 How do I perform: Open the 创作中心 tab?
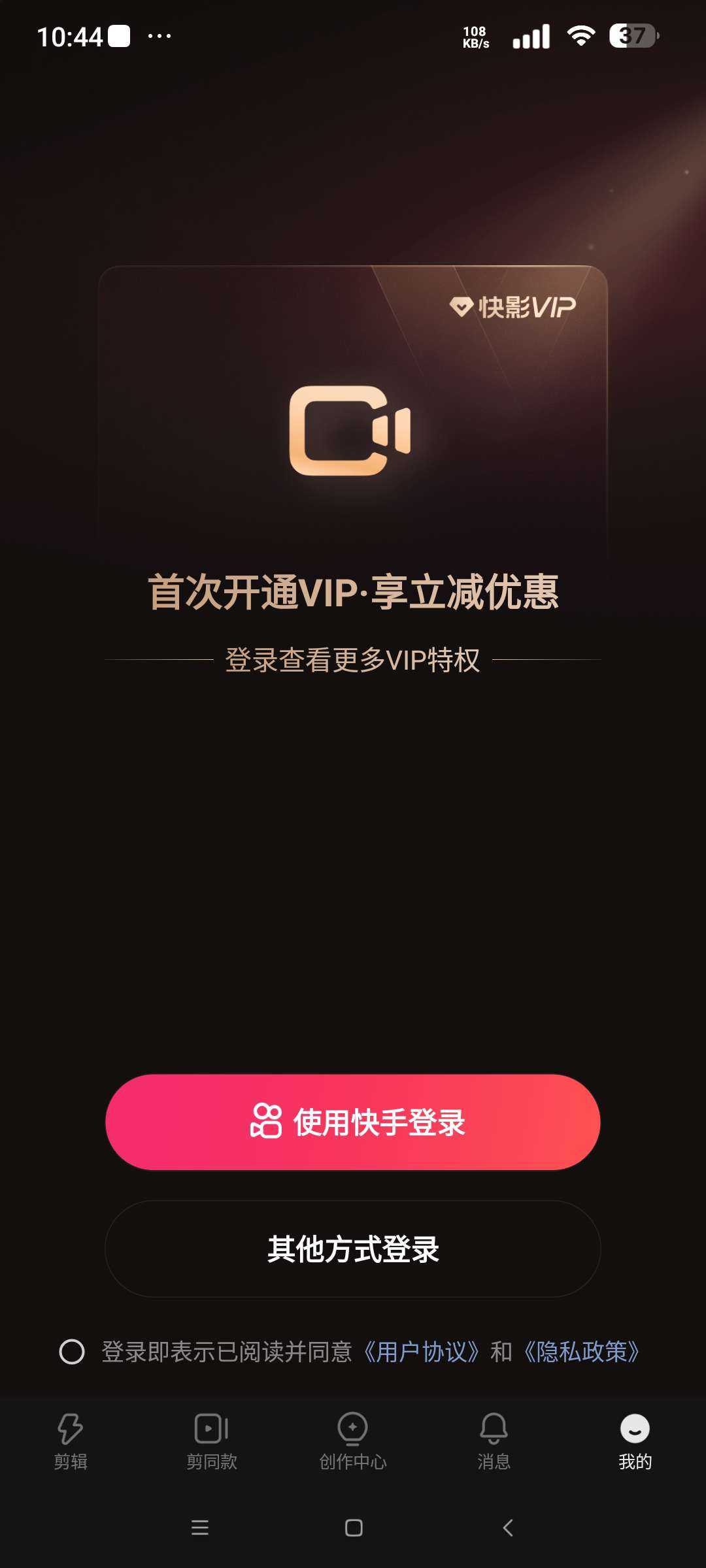click(353, 1442)
